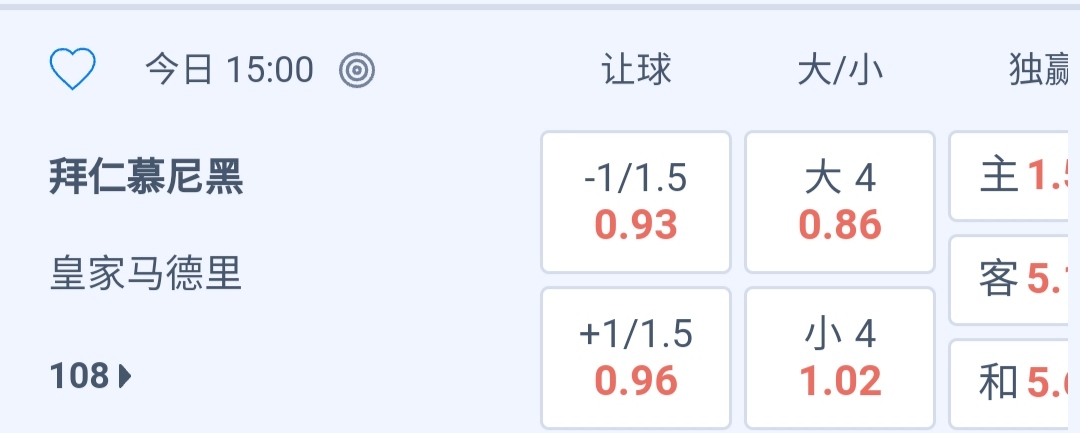Image resolution: width=1080 pixels, height=433 pixels.
Task: Favorite the Bayern Munich vs Real Madrid match
Action: (x=73, y=70)
